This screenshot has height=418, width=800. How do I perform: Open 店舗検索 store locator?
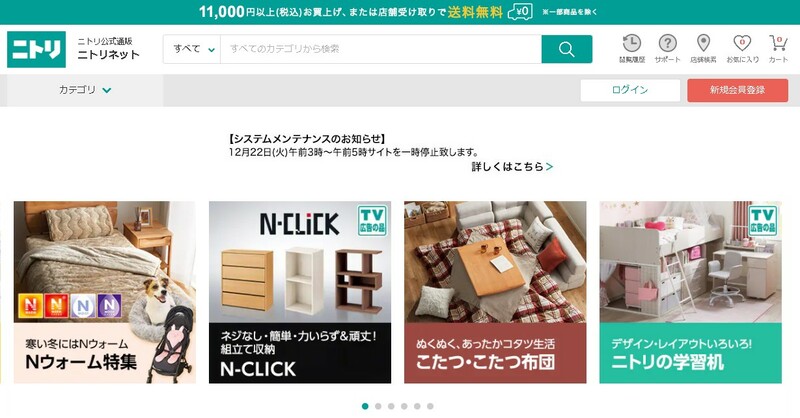point(703,48)
